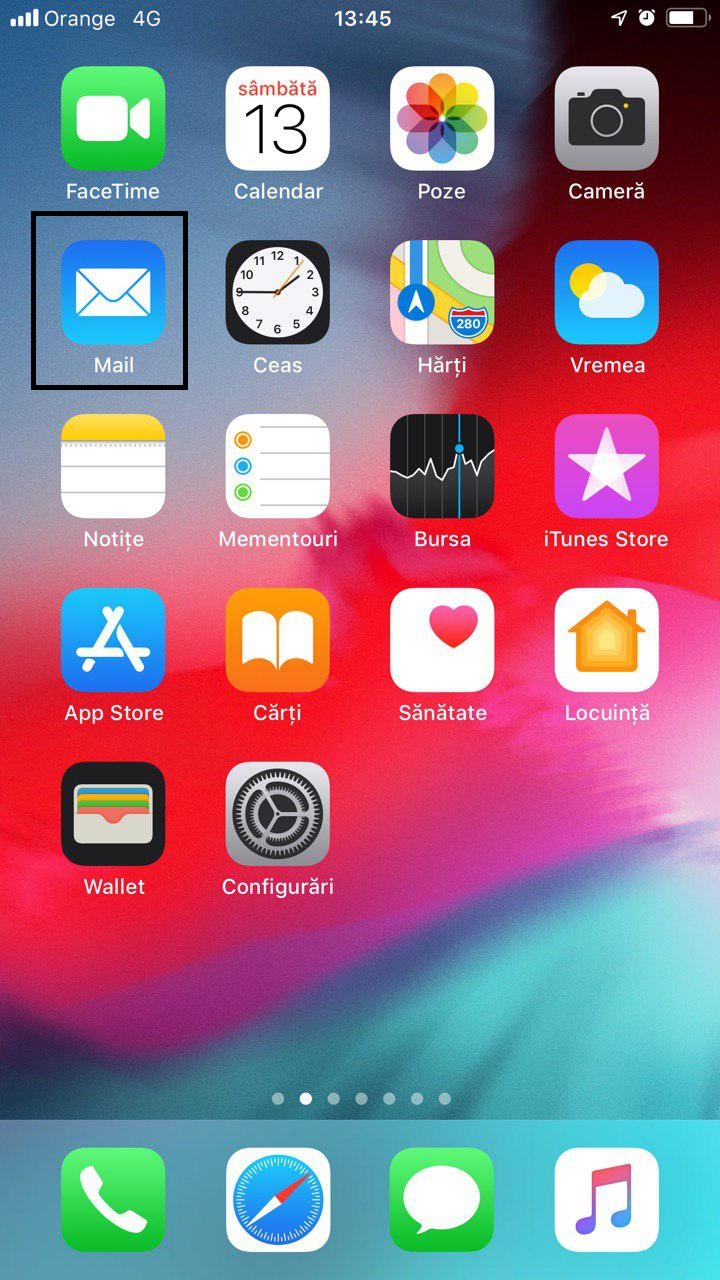Image resolution: width=720 pixels, height=1280 pixels.
Task: Launch the Sănătate health app
Action: click(x=442, y=640)
